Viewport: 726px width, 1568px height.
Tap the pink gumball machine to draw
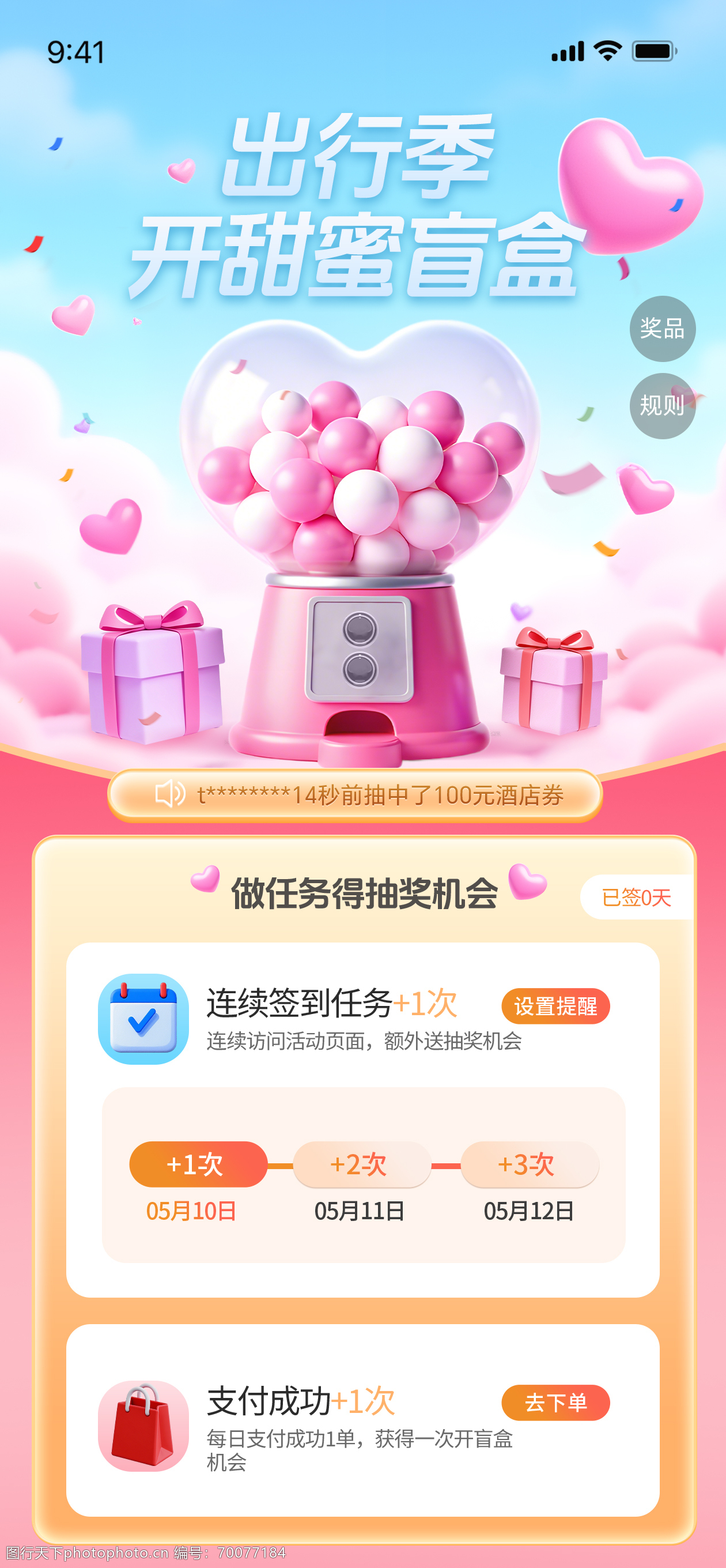click(360, 542)
